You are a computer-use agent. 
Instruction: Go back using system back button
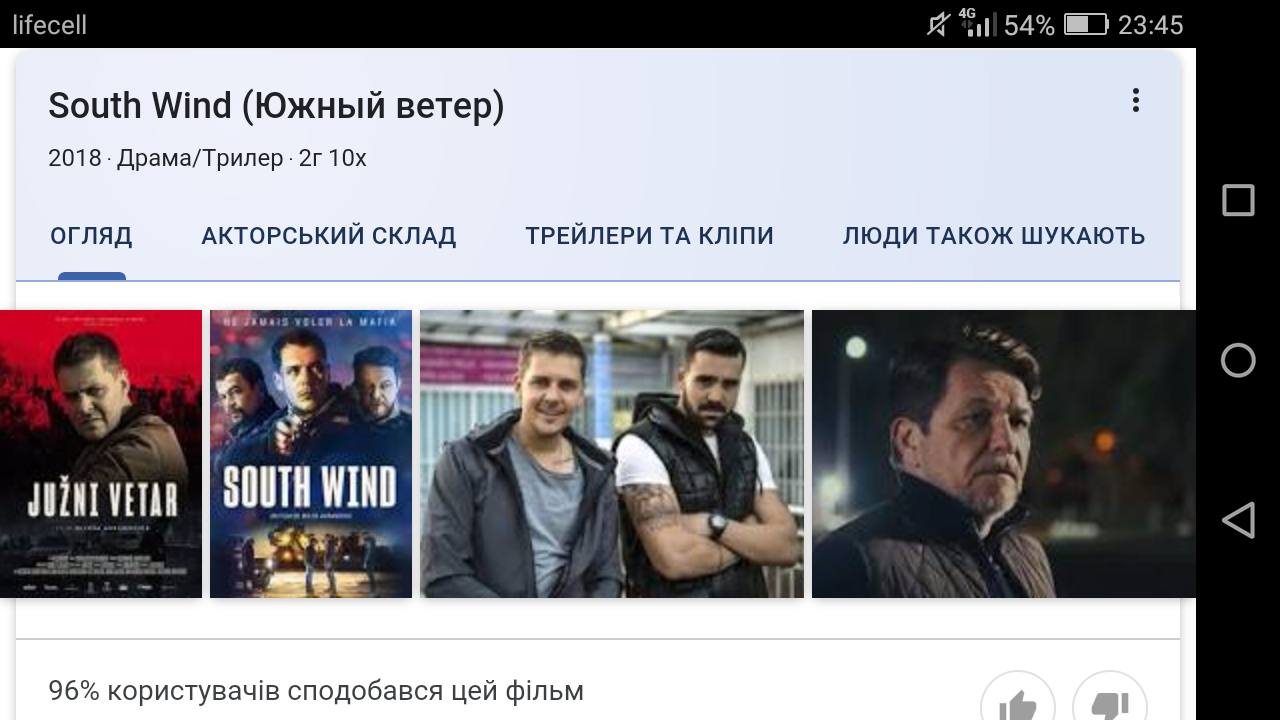coord(1238,520)
